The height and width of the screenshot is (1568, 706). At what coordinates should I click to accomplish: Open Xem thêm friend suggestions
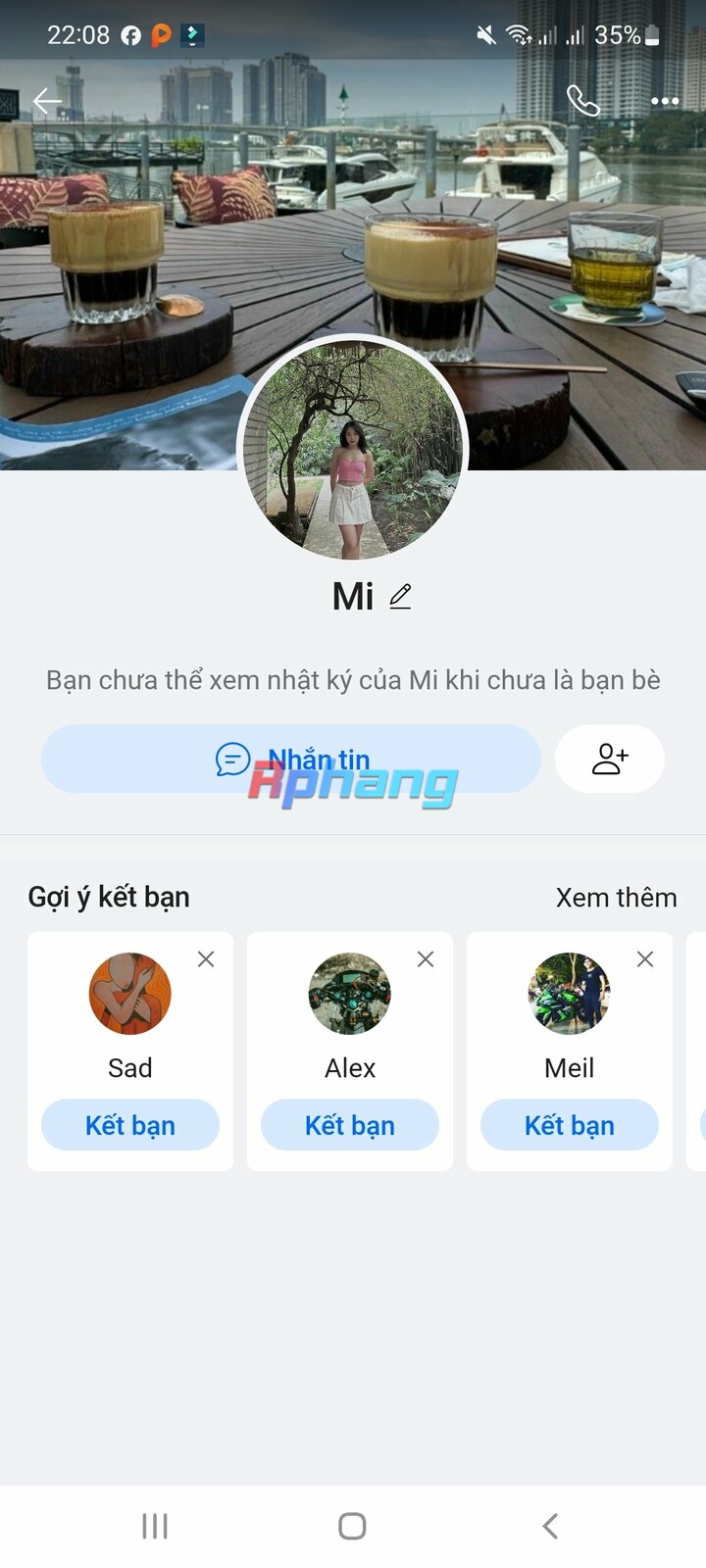(616, 898)
